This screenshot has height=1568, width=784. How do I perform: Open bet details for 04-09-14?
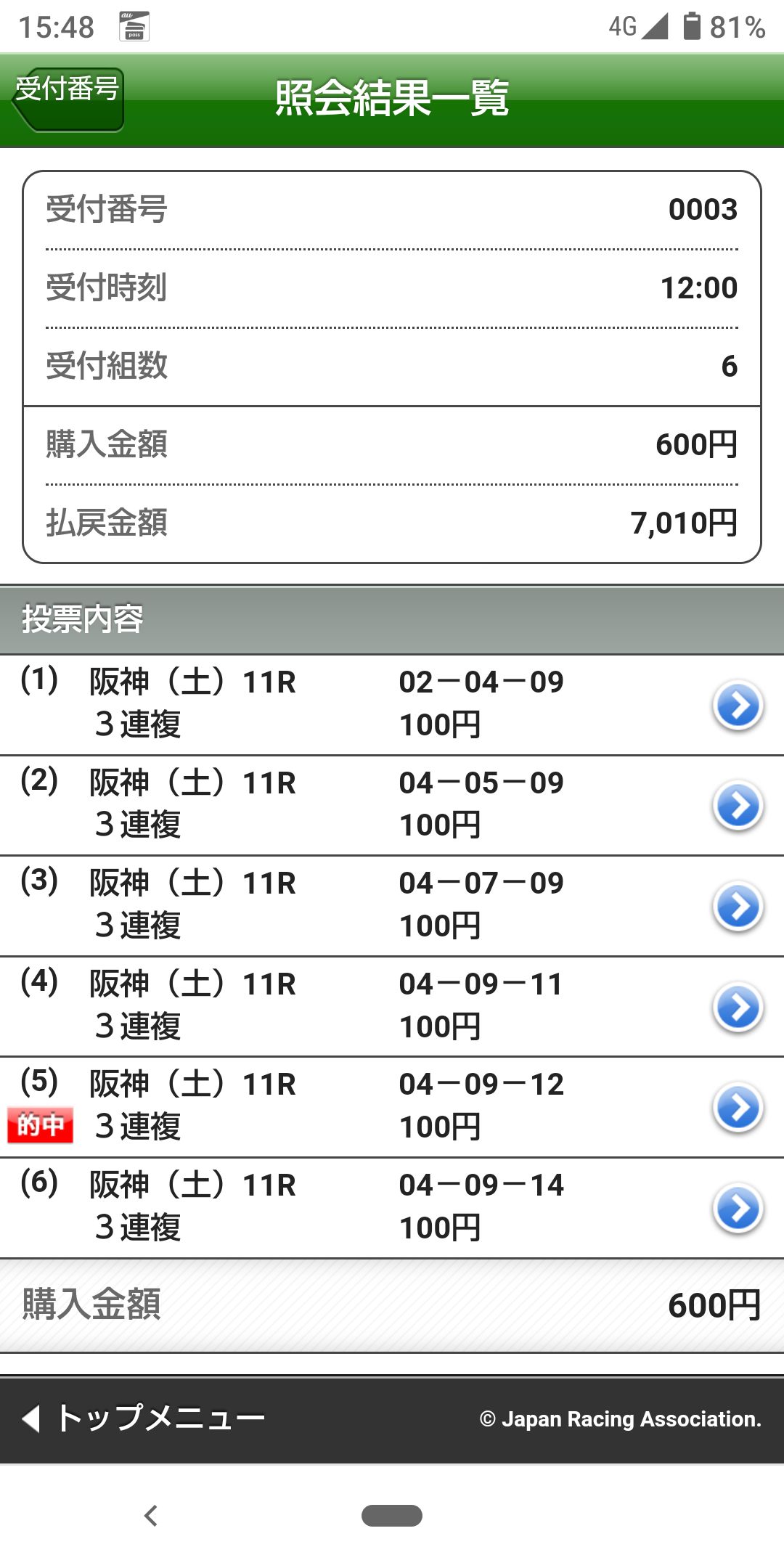coord(738,1209)
